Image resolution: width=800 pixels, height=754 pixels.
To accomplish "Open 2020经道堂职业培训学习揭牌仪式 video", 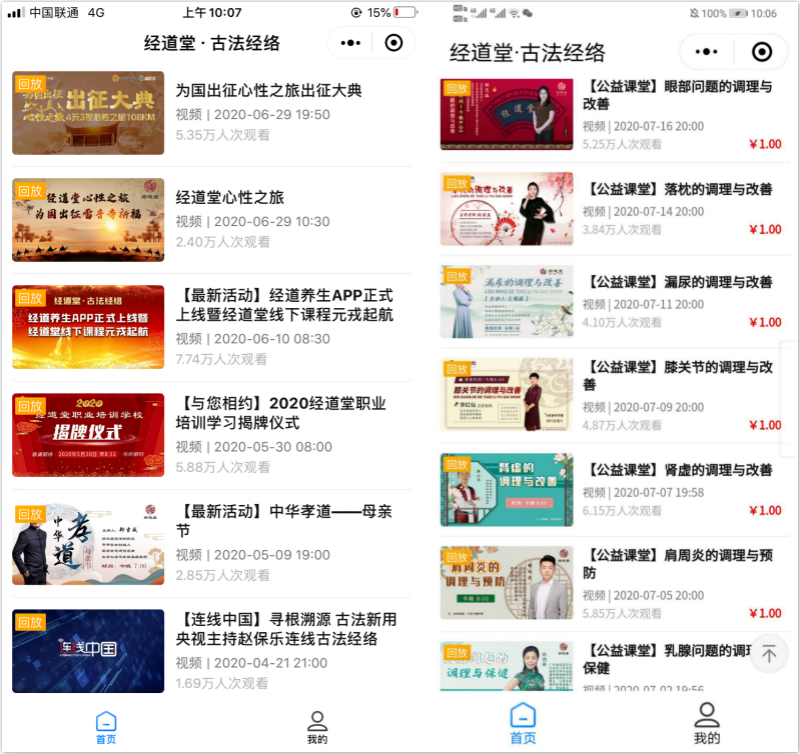I will (x=285, y=413).
